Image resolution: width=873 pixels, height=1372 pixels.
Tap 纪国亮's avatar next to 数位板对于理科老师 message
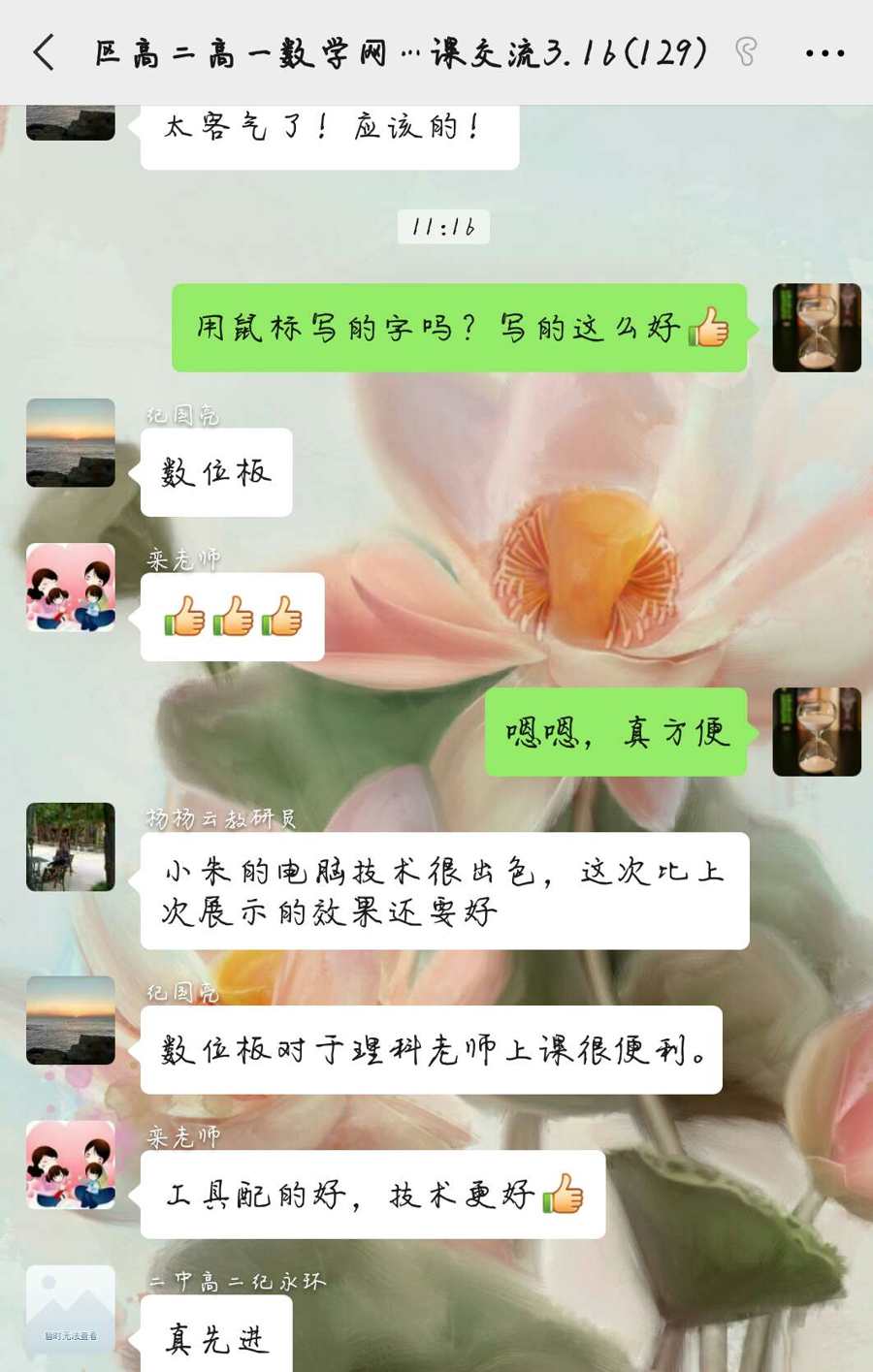(71, 1020)
